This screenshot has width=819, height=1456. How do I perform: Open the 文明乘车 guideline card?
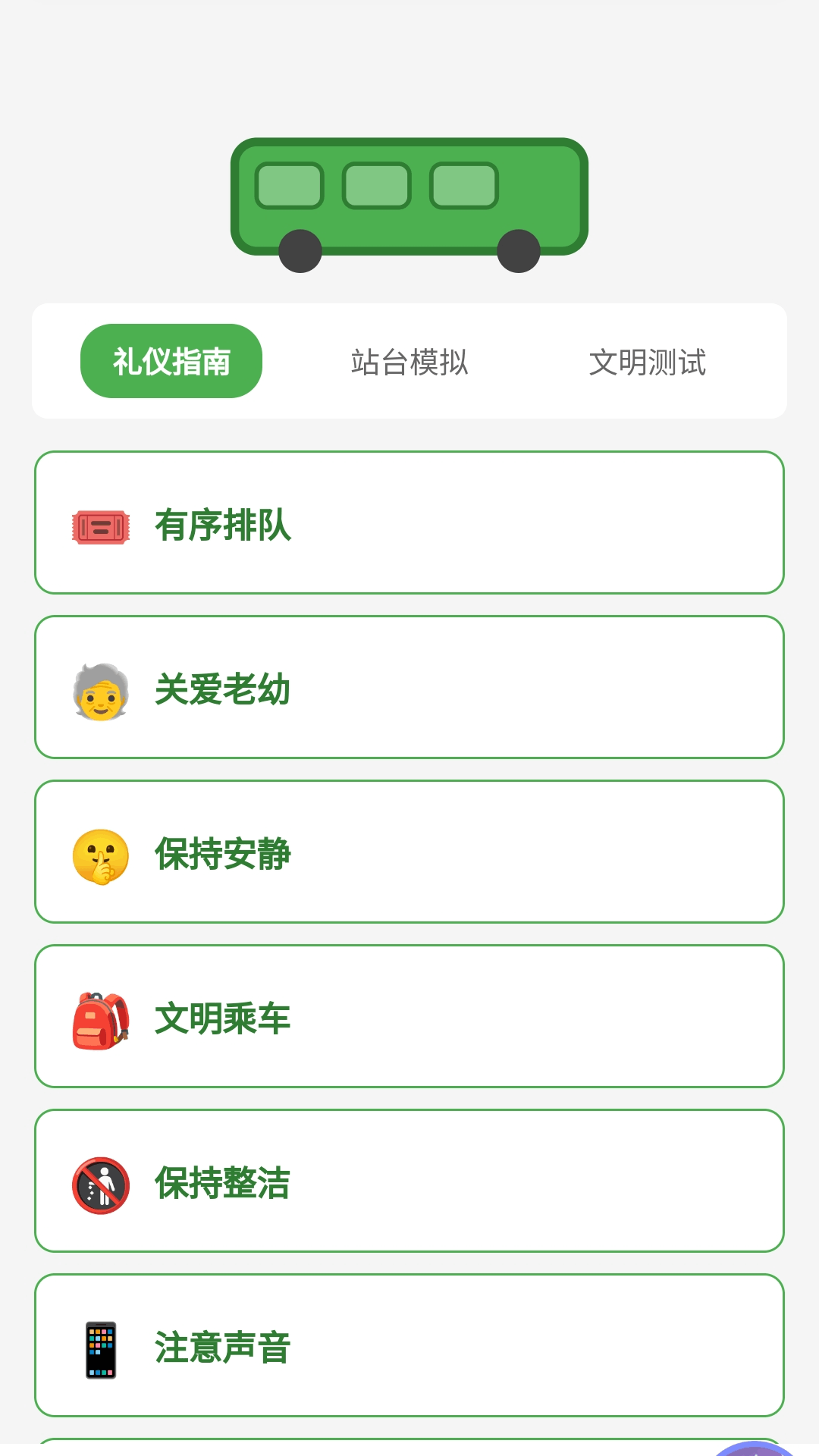(409, 1017)
